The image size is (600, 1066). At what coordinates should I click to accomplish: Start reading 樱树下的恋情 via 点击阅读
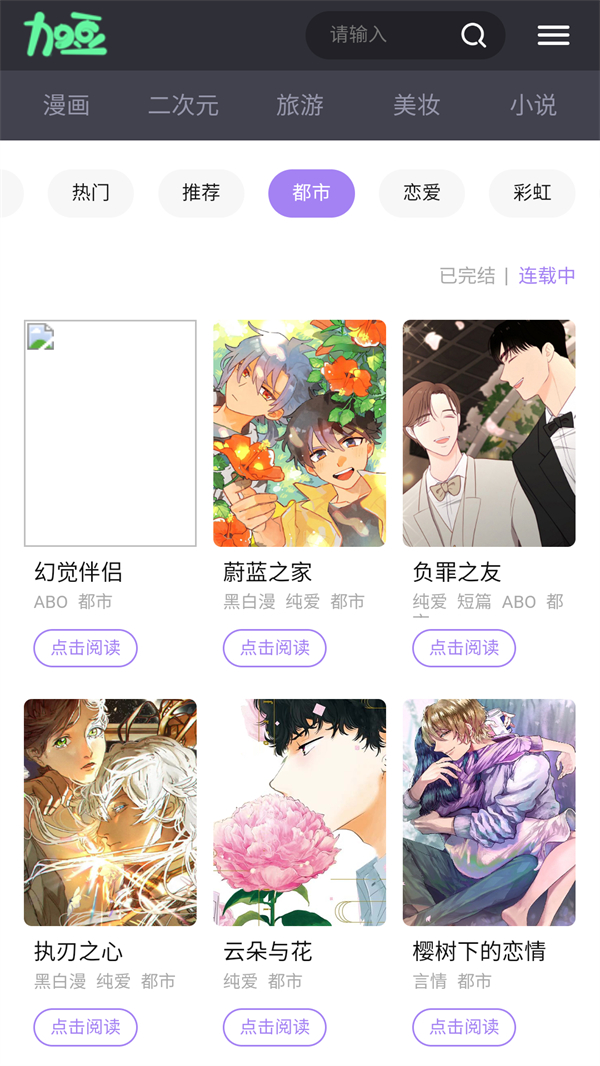click(464, 1027)
